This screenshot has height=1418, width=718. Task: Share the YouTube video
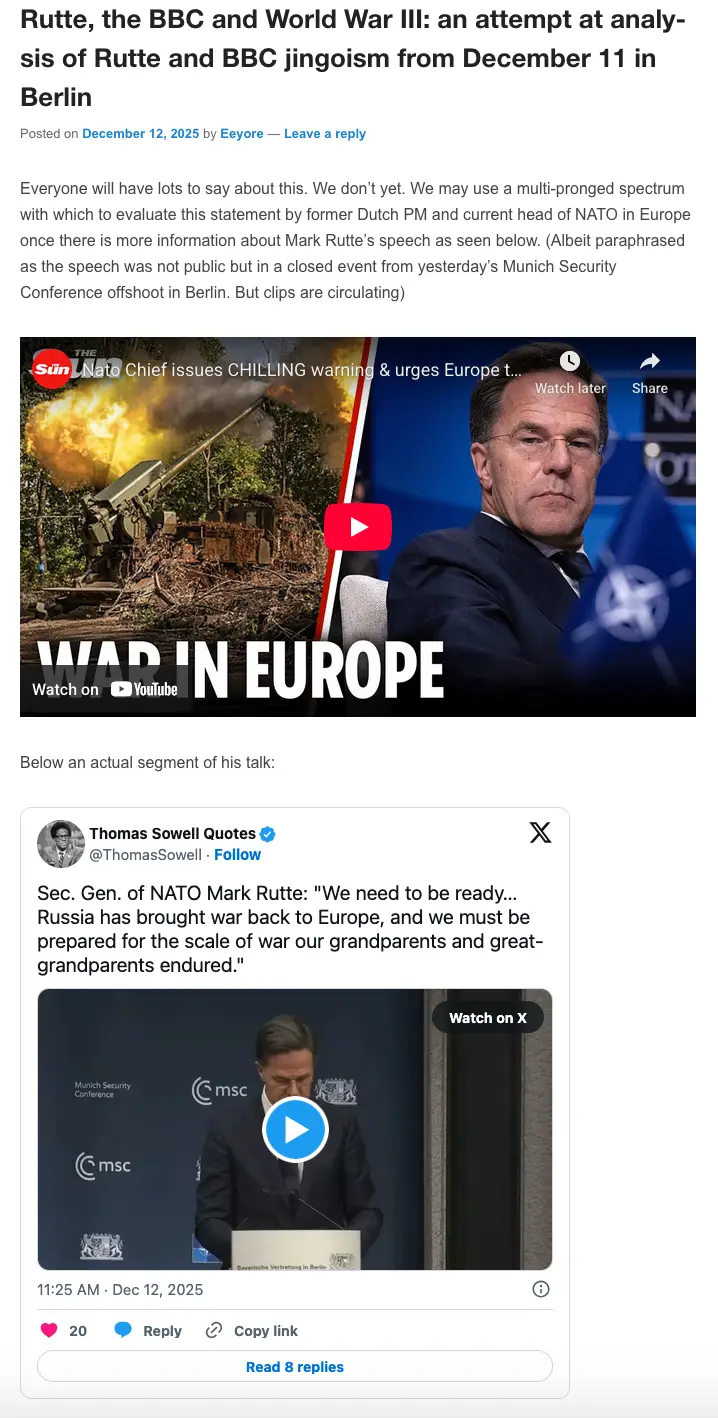pos(649,372)
